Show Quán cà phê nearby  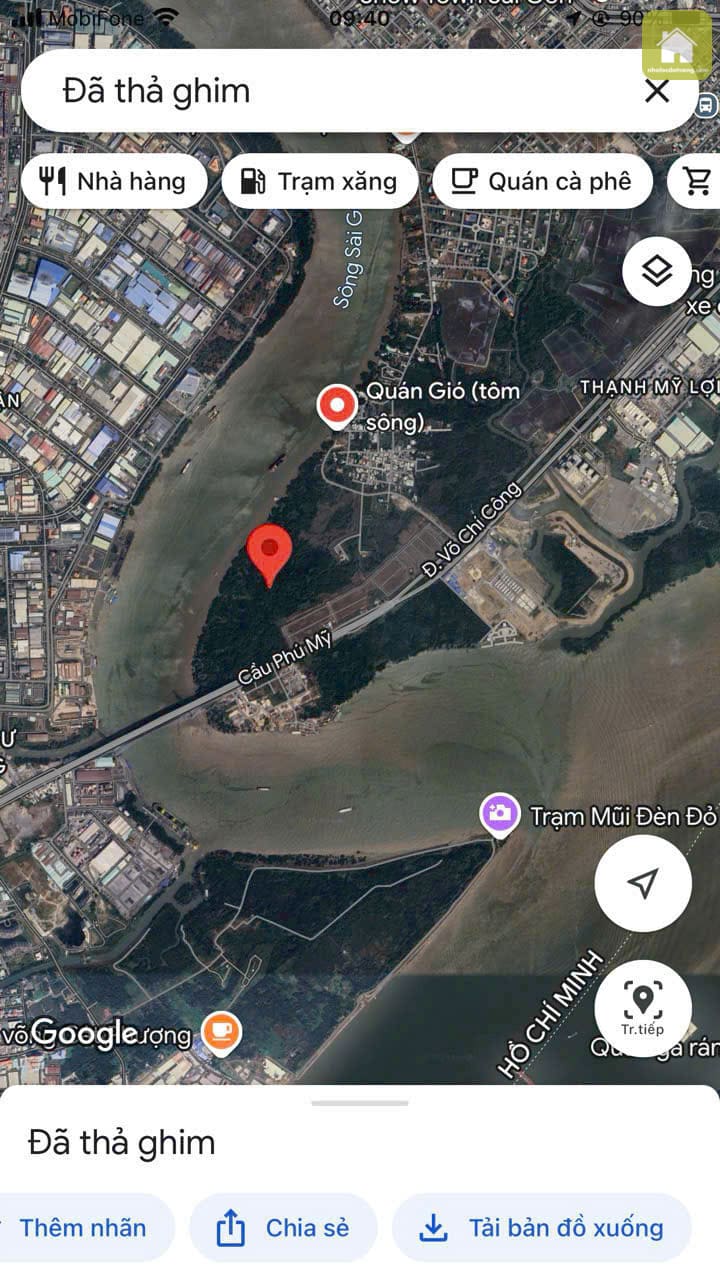[542, 181]
